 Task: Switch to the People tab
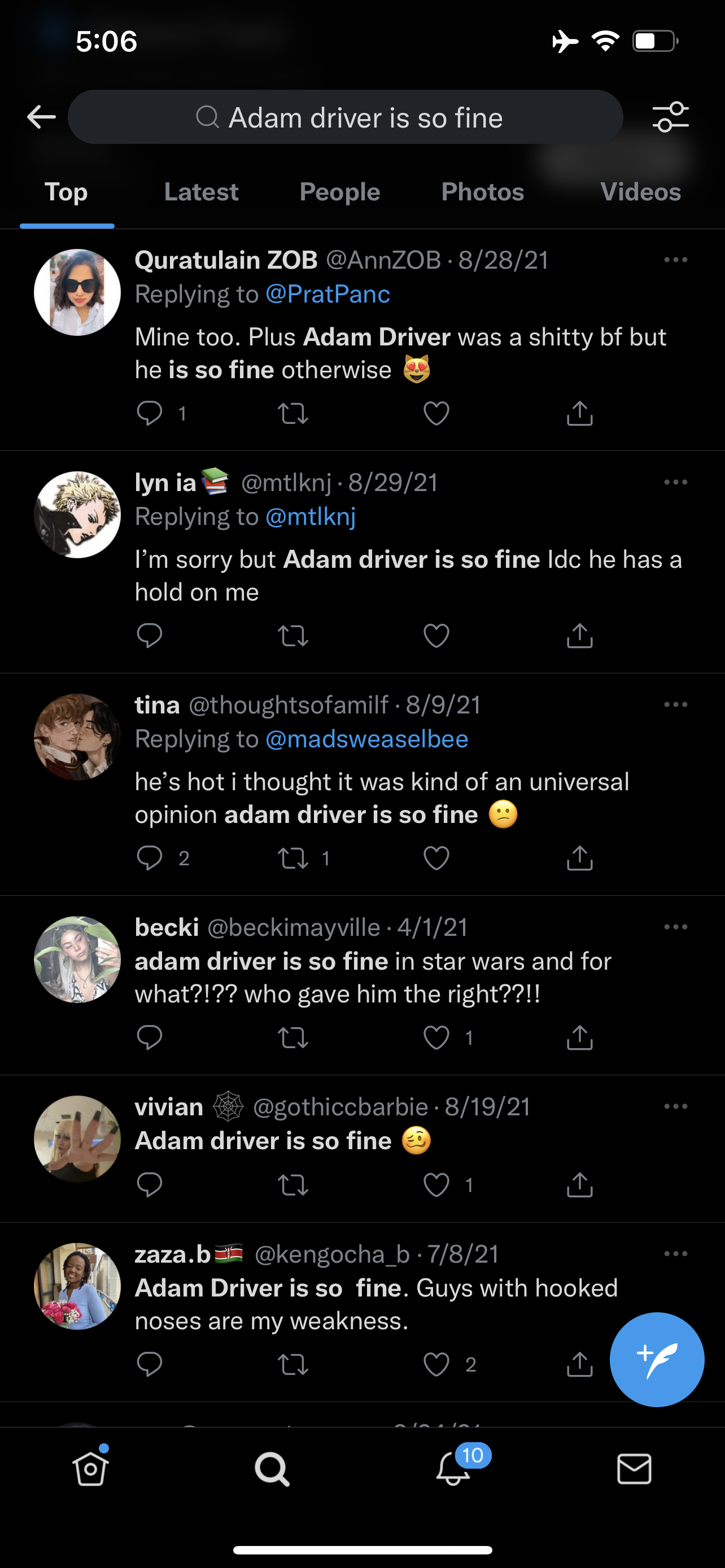[340, 192]
